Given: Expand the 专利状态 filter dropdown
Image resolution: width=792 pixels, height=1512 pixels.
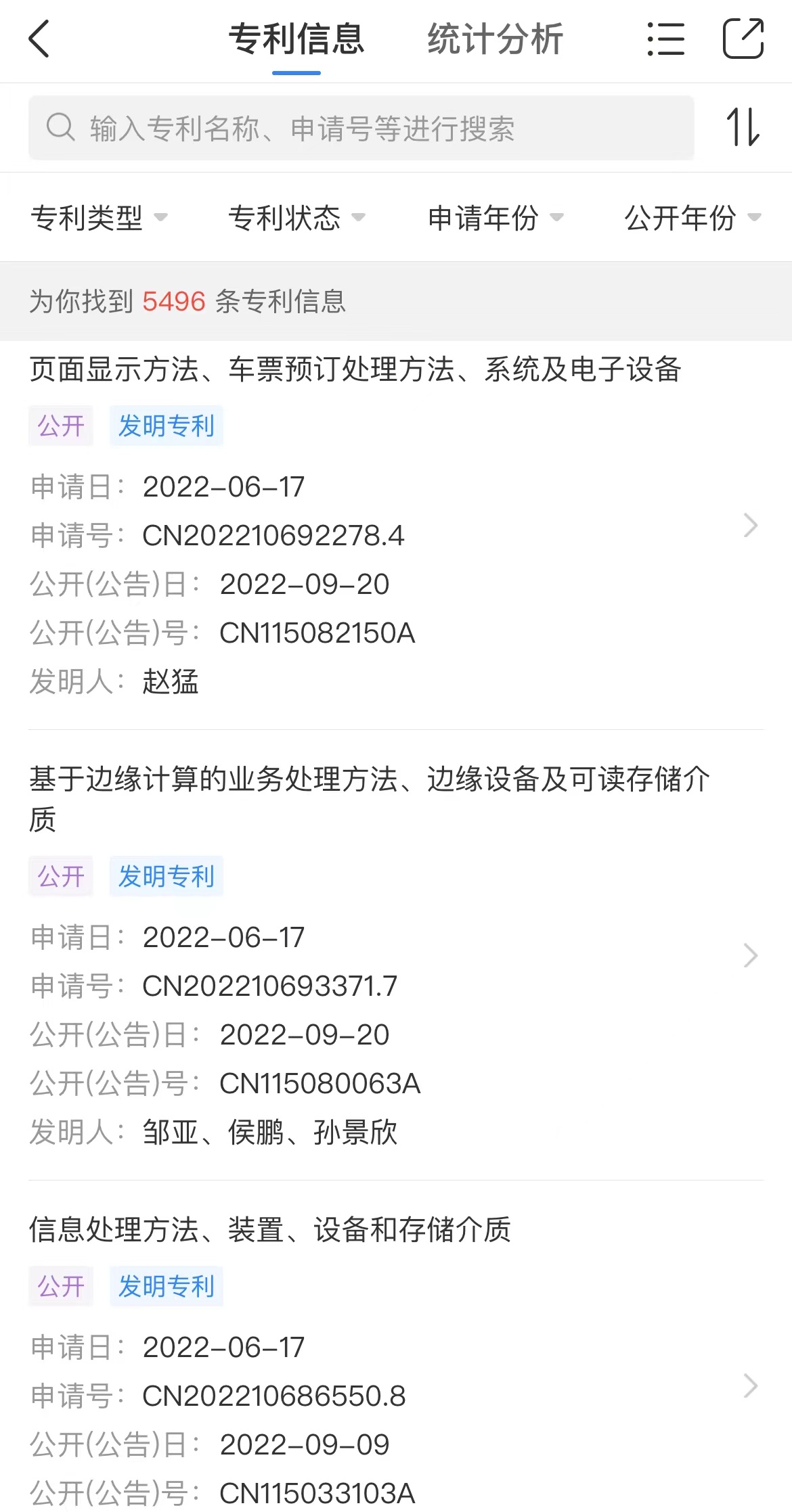Looking at the screenshot, I should tap(296, 218).
